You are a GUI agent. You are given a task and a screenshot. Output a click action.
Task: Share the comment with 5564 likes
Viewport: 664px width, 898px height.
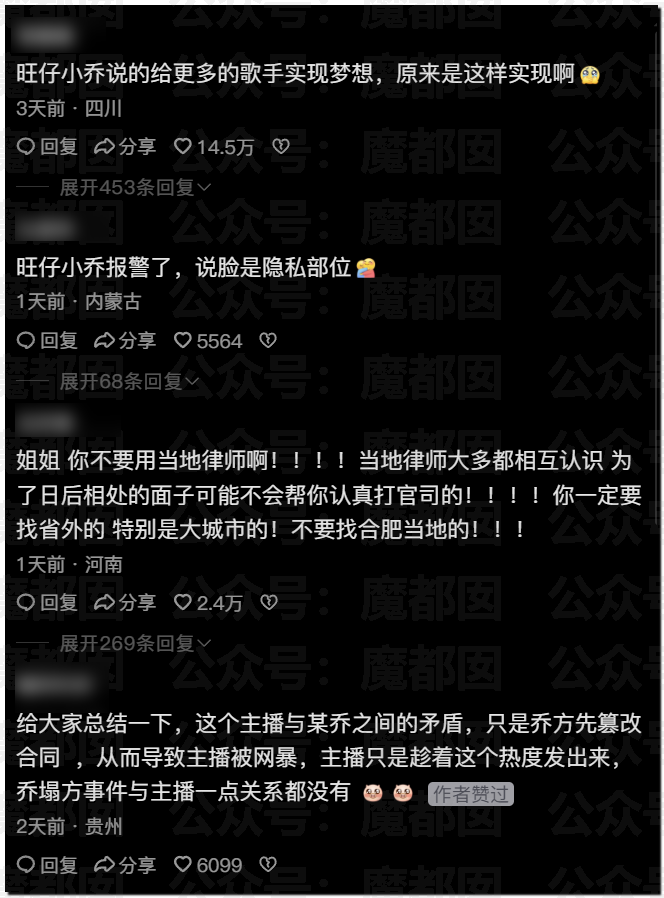[x=125, y=341]
